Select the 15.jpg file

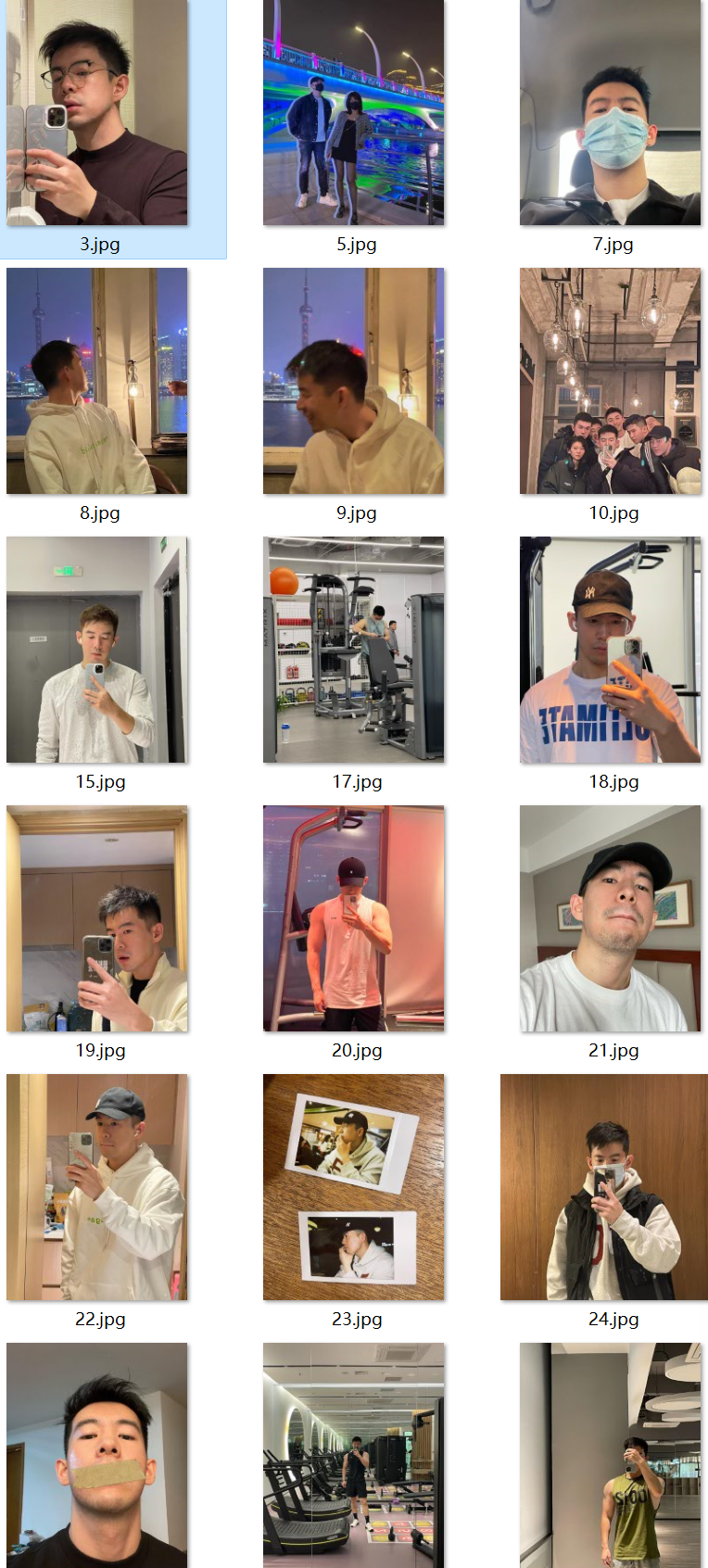(97, 650)
